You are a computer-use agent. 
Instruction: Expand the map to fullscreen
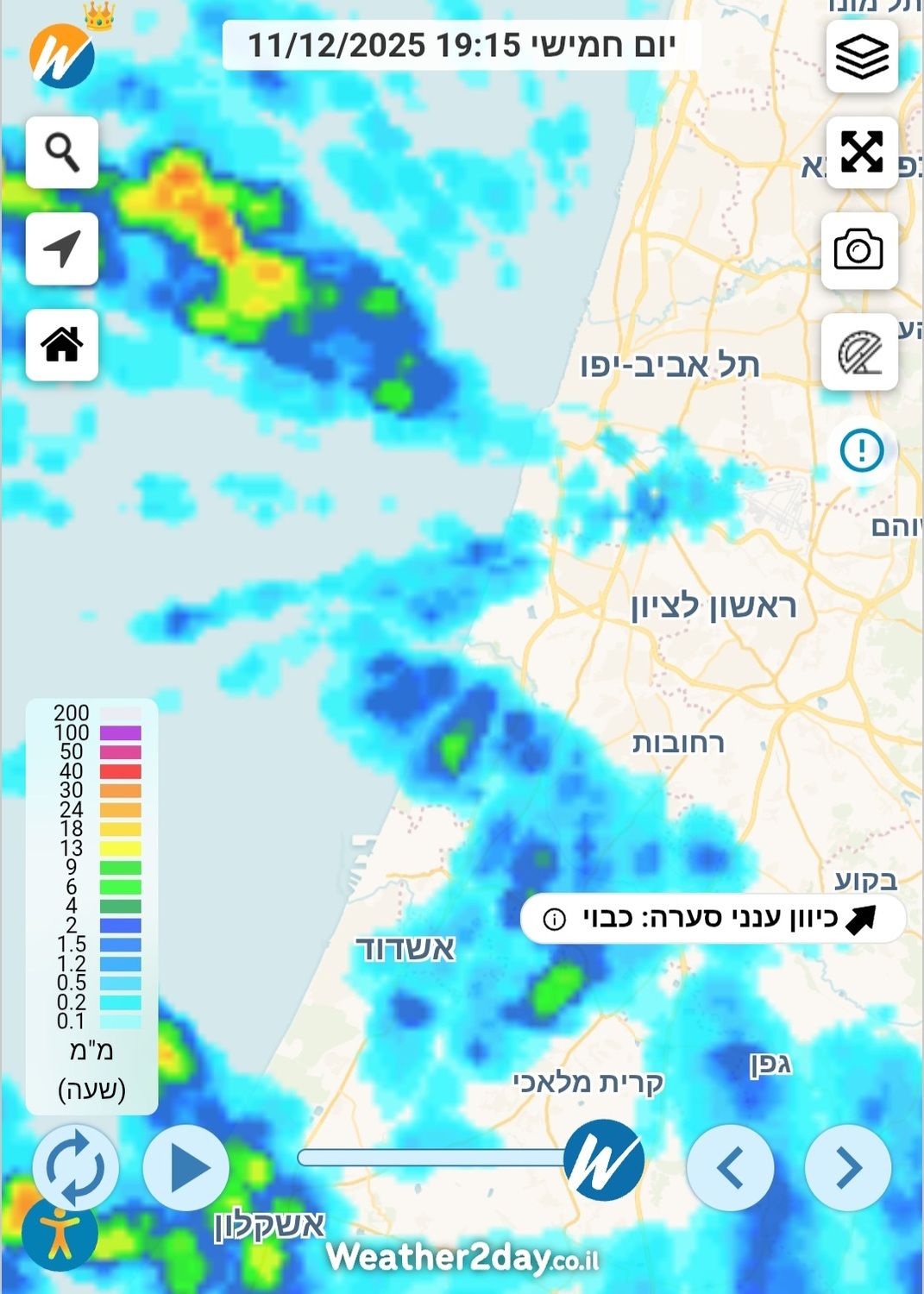[862, 153]
